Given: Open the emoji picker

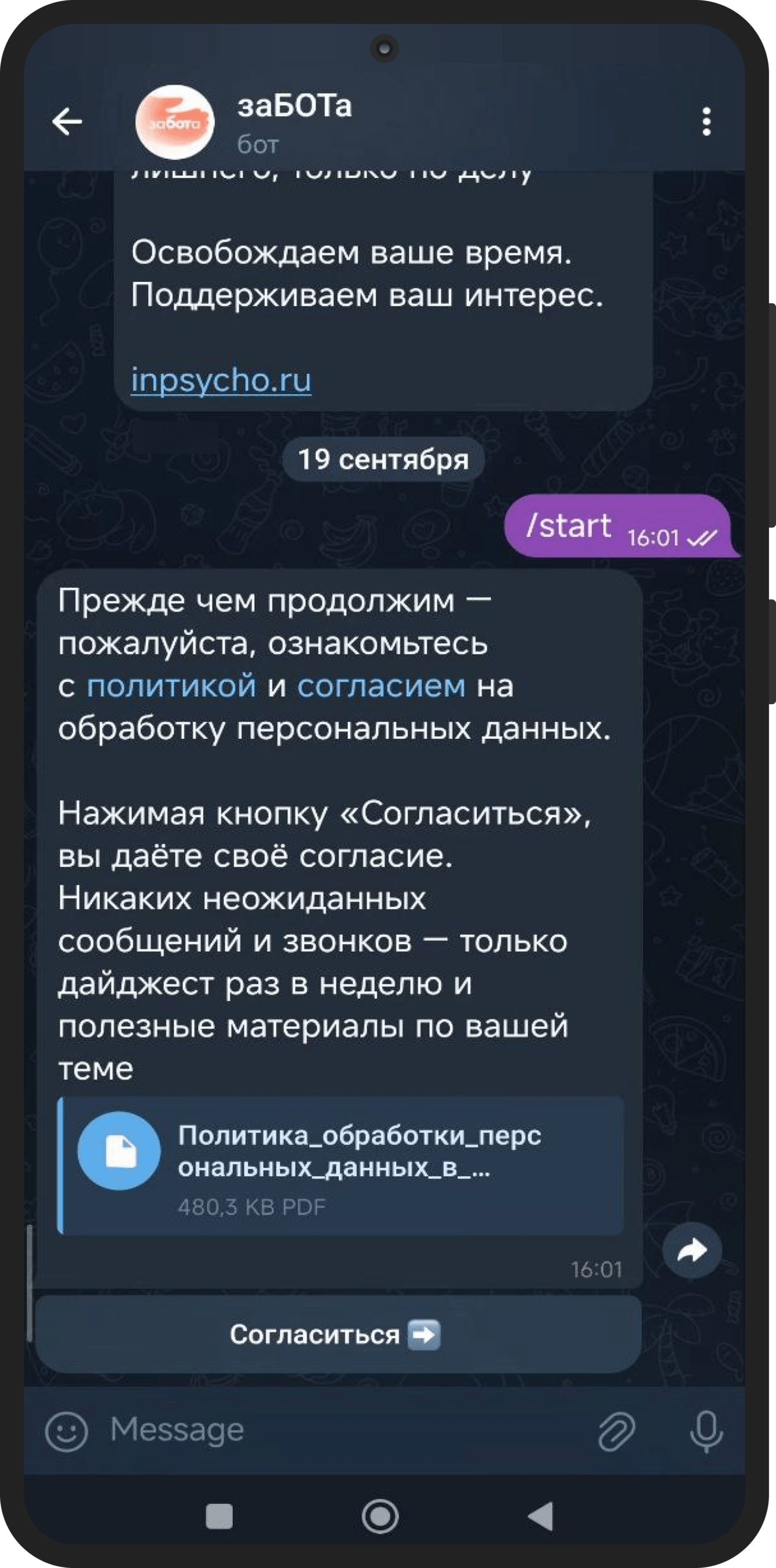Looking at the screenshot, I should pyautogui.click(x=67, y=1430).
